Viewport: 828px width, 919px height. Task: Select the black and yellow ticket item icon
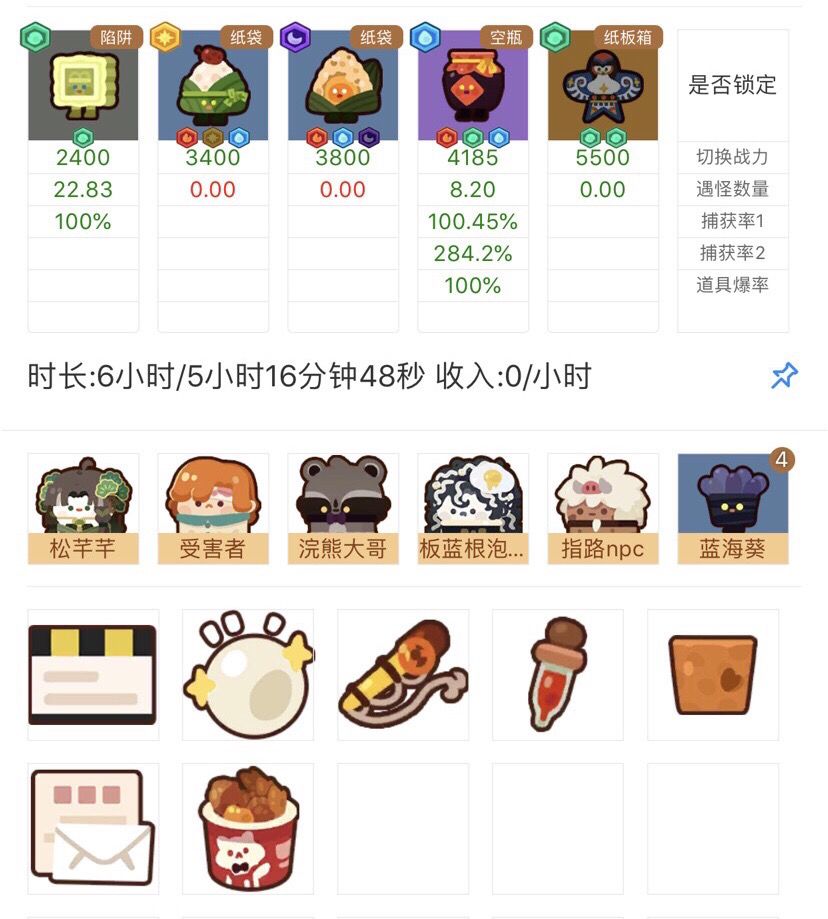point(92,673)
